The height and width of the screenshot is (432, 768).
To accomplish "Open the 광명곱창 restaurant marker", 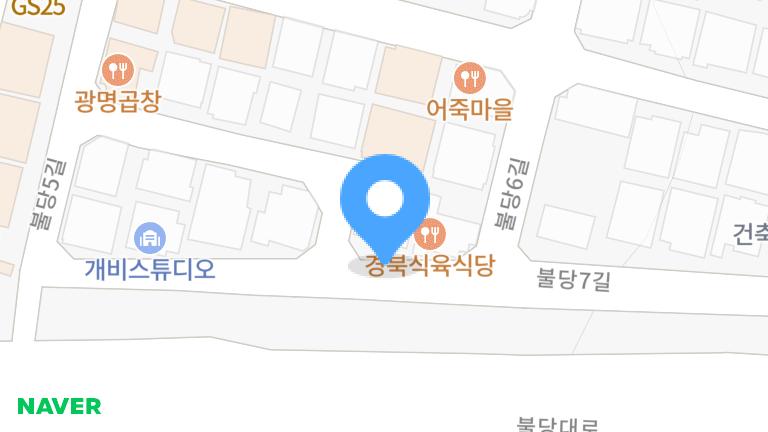I will click(118, 70).
